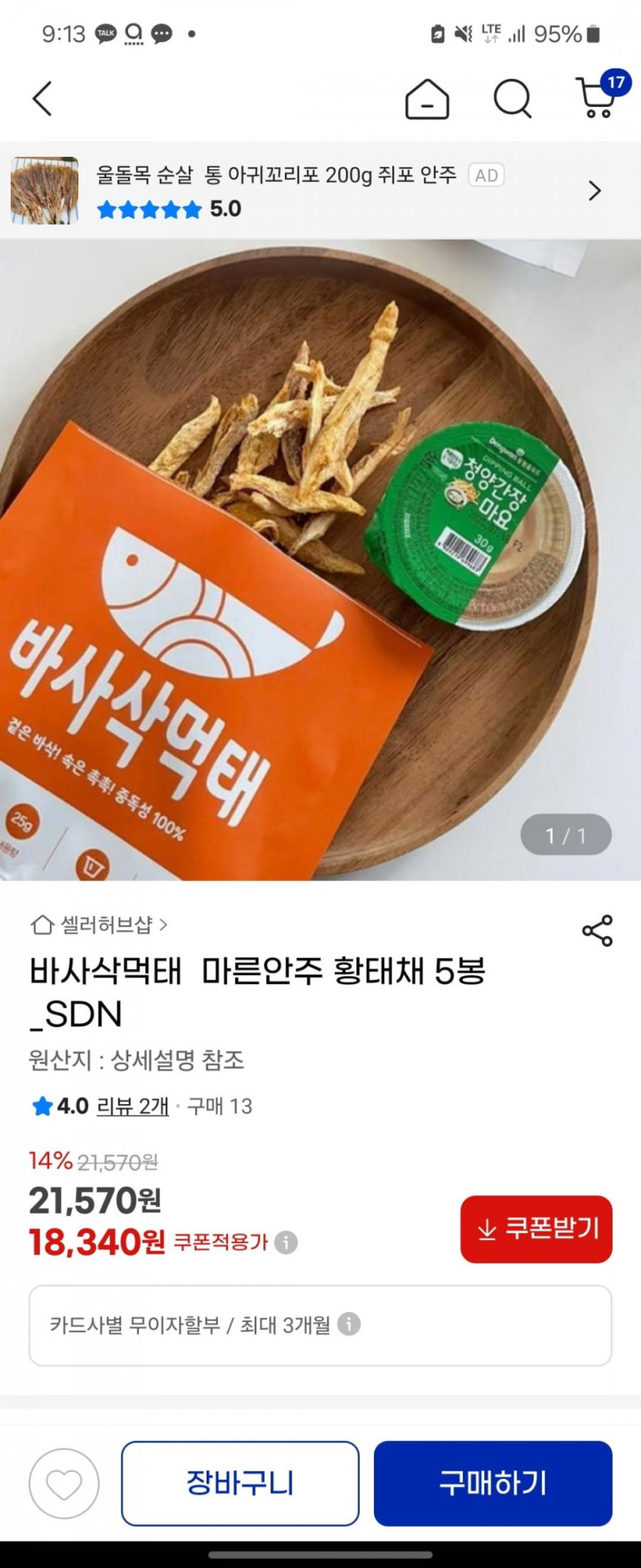Open the 리뷰 2개 reviews link
This screenshot has height=1568, width=641.
(x=132, y=1106)
